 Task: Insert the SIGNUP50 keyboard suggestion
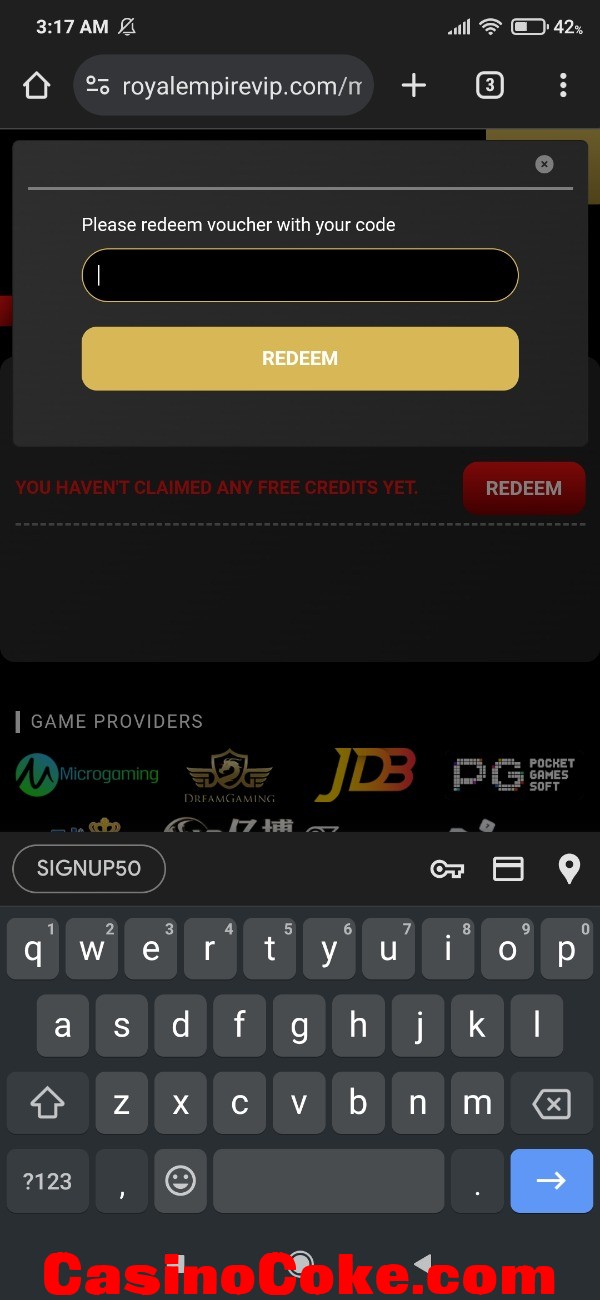click(x=89, y=868)
